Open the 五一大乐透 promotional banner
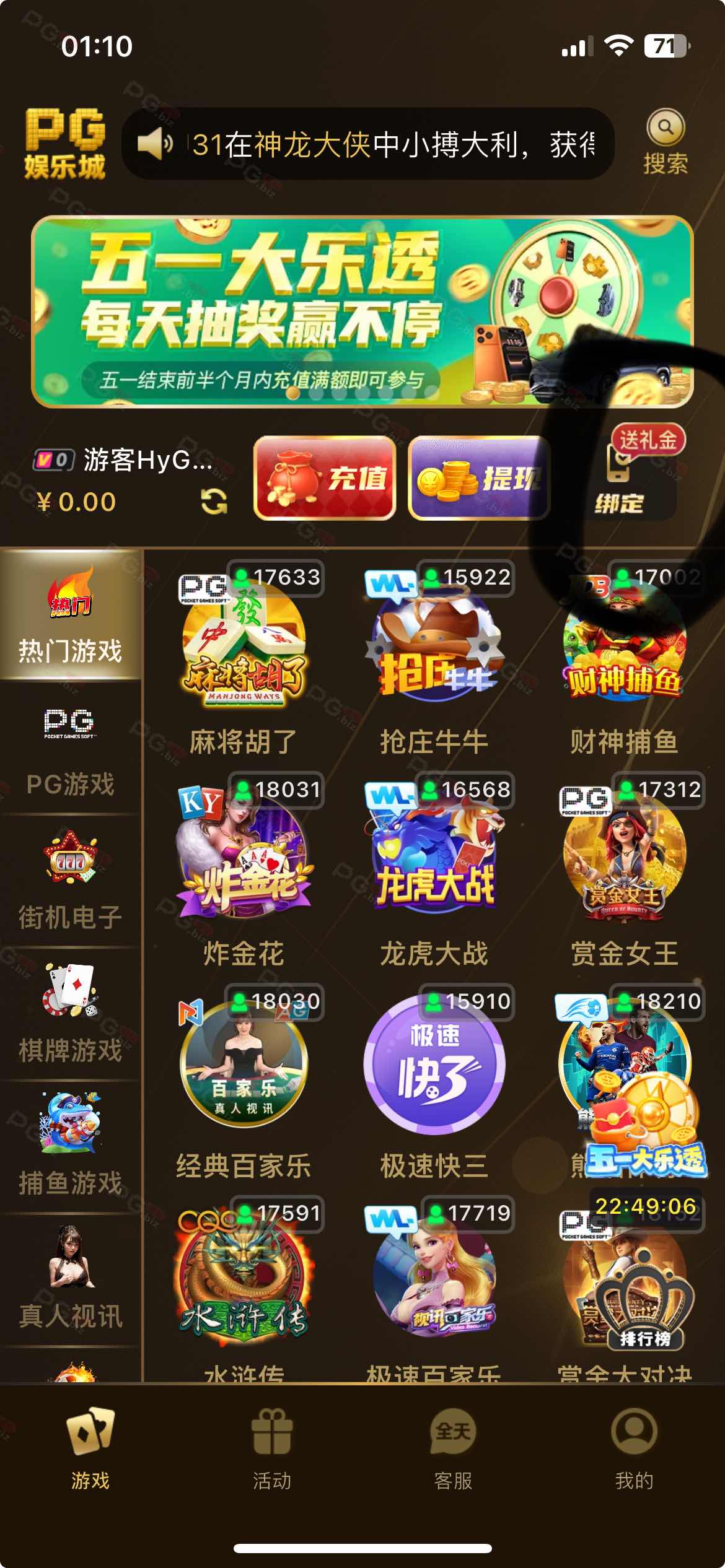 pos(362,311)
